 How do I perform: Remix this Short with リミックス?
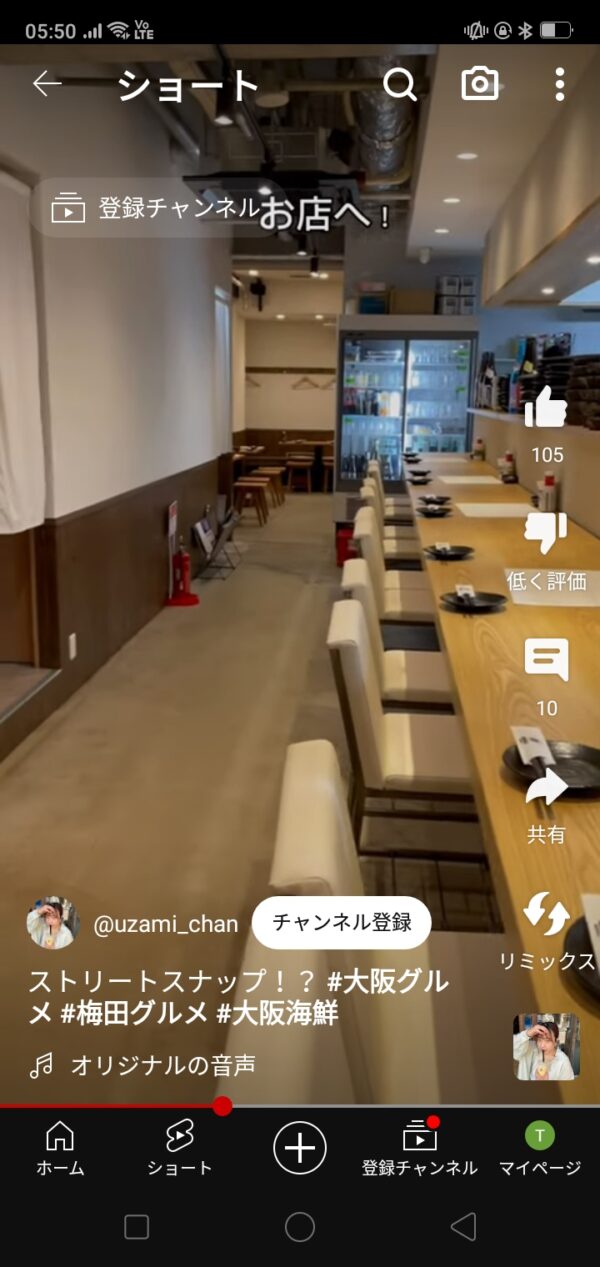[546, 916]
